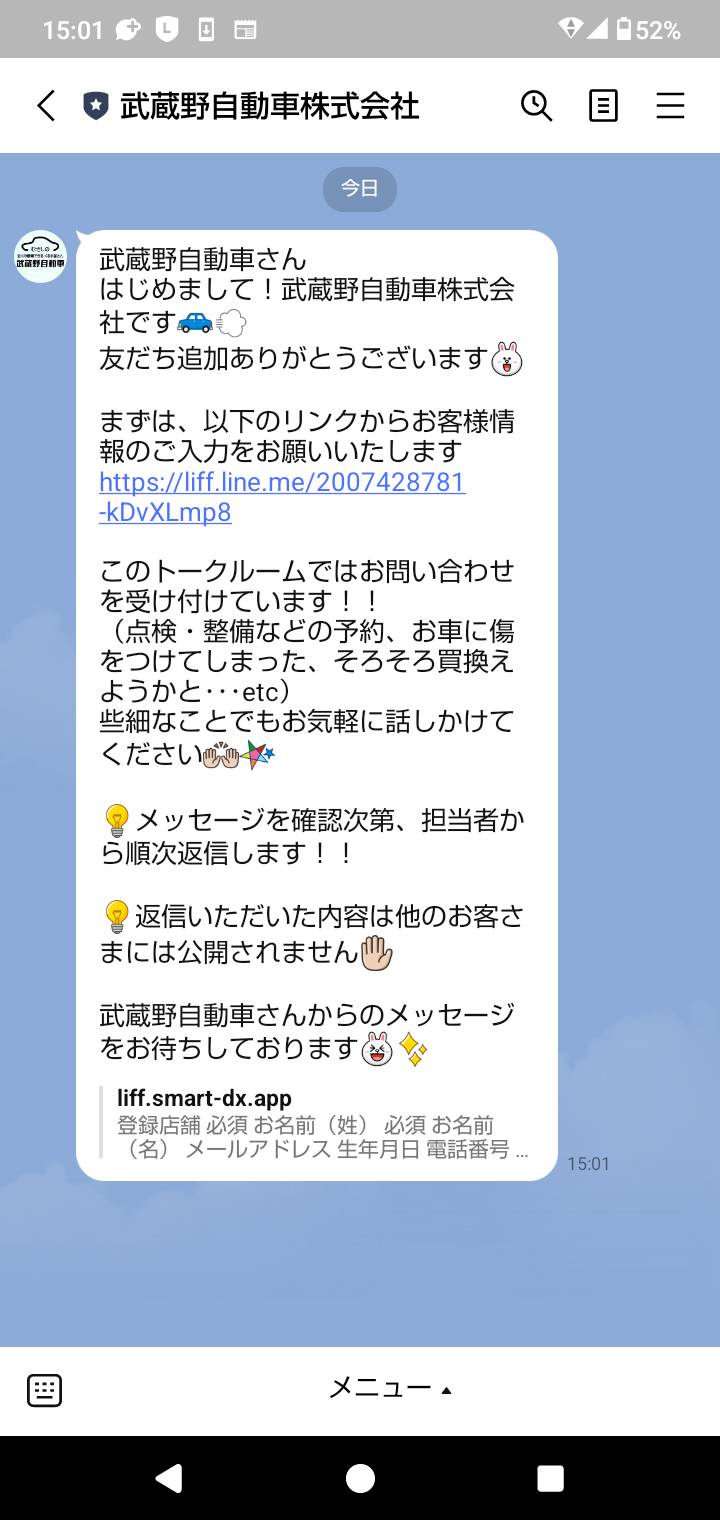Go back from the 武蔵野自動車株式会社 chat
Screen dimensions: 720x1520
[x=46, y=105]
